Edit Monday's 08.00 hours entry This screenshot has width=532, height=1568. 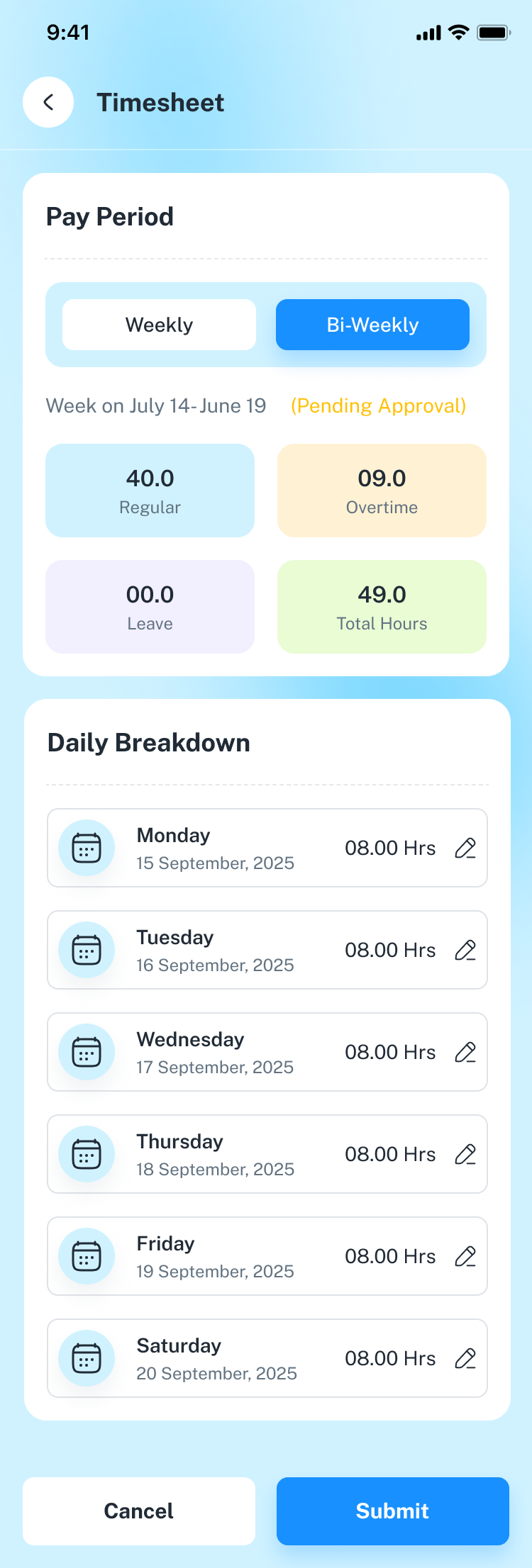pyautogui.click(x=465, y=848)
